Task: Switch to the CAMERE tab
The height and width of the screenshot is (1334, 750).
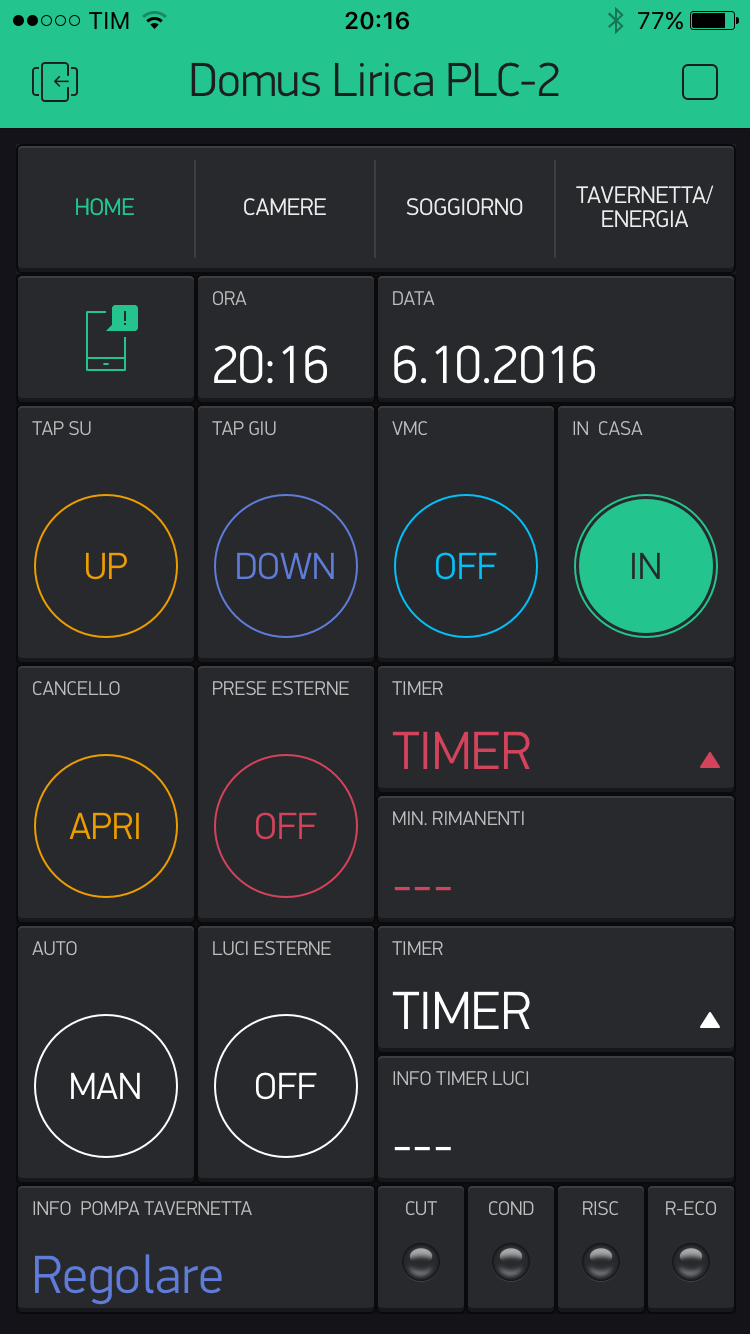Action: click(x=285, y=207)
